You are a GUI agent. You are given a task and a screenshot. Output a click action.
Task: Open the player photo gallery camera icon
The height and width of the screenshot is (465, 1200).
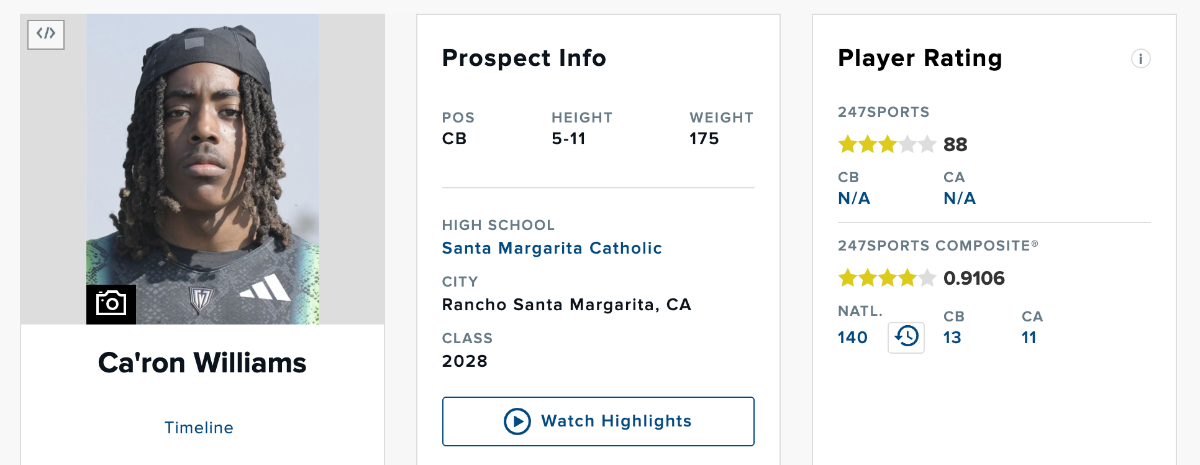[x=111, y=303]
